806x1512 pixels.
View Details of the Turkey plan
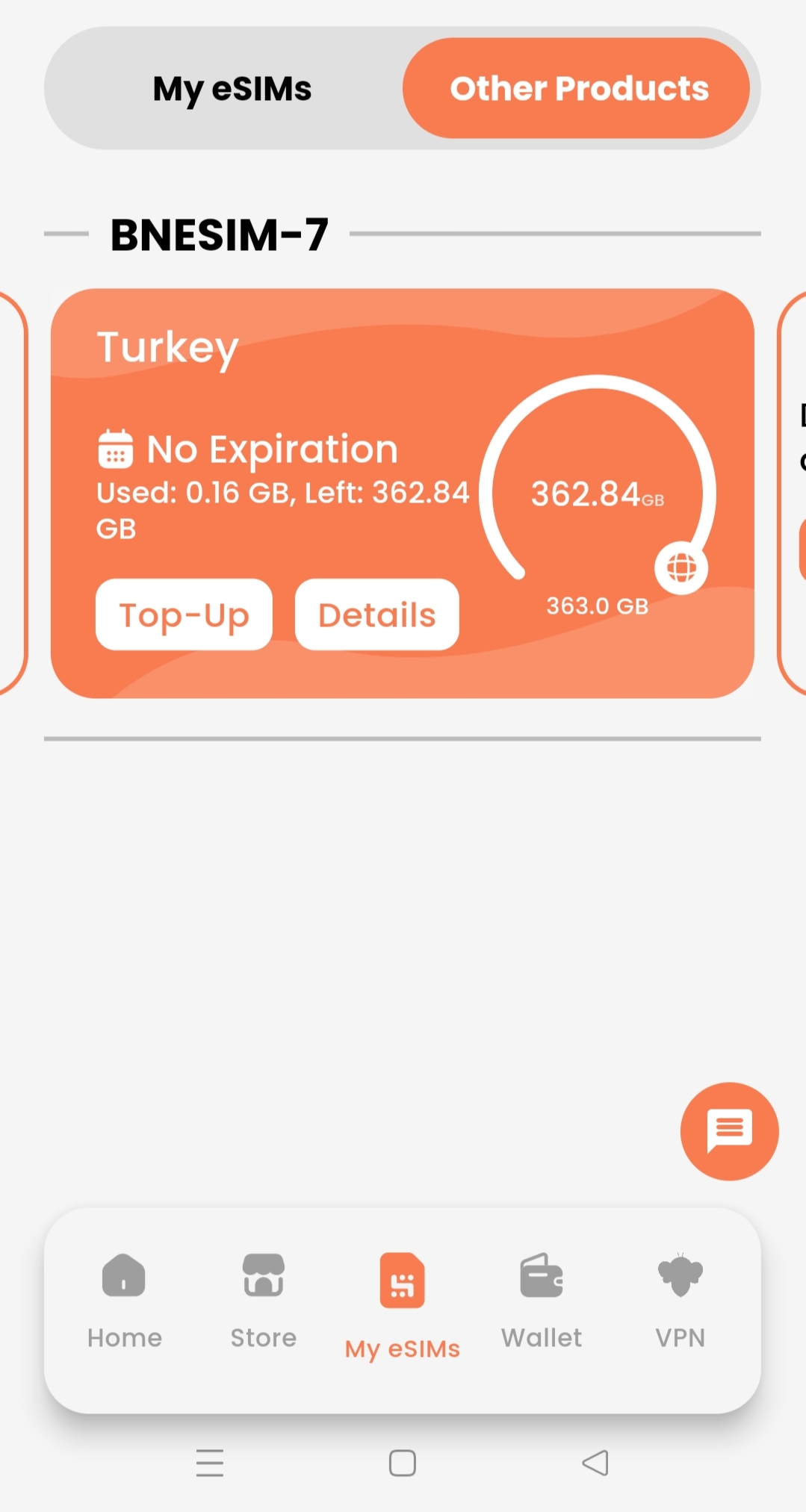[x=376, y=615]
